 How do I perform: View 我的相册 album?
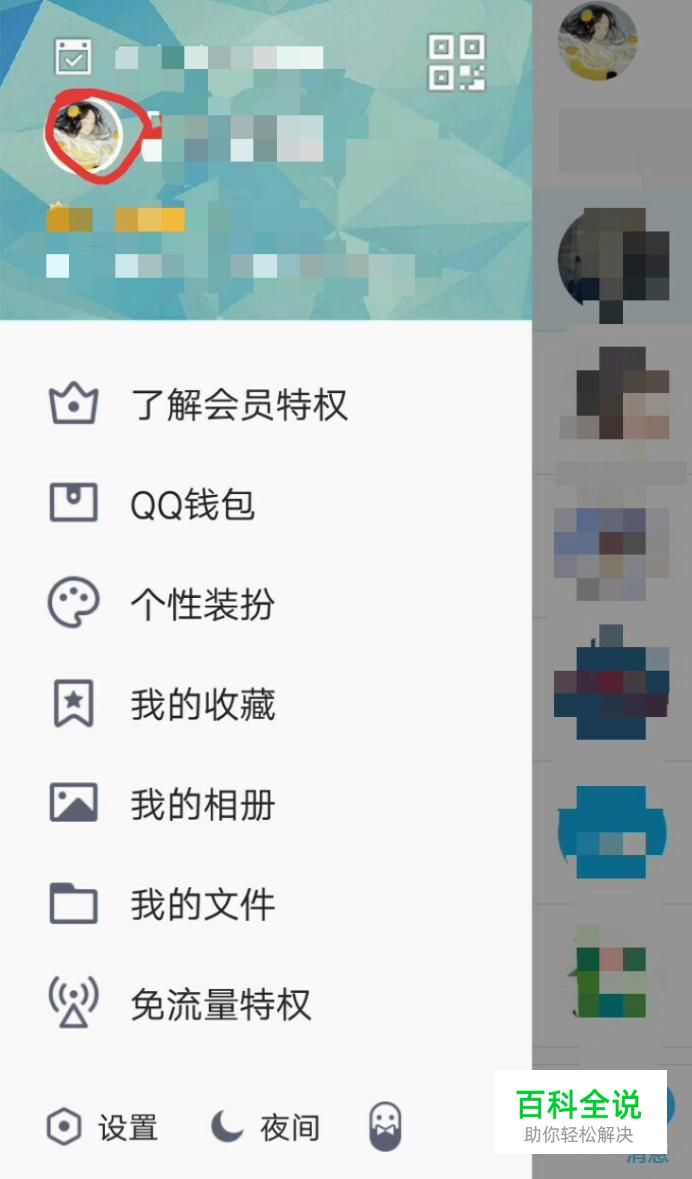point(202,805)
